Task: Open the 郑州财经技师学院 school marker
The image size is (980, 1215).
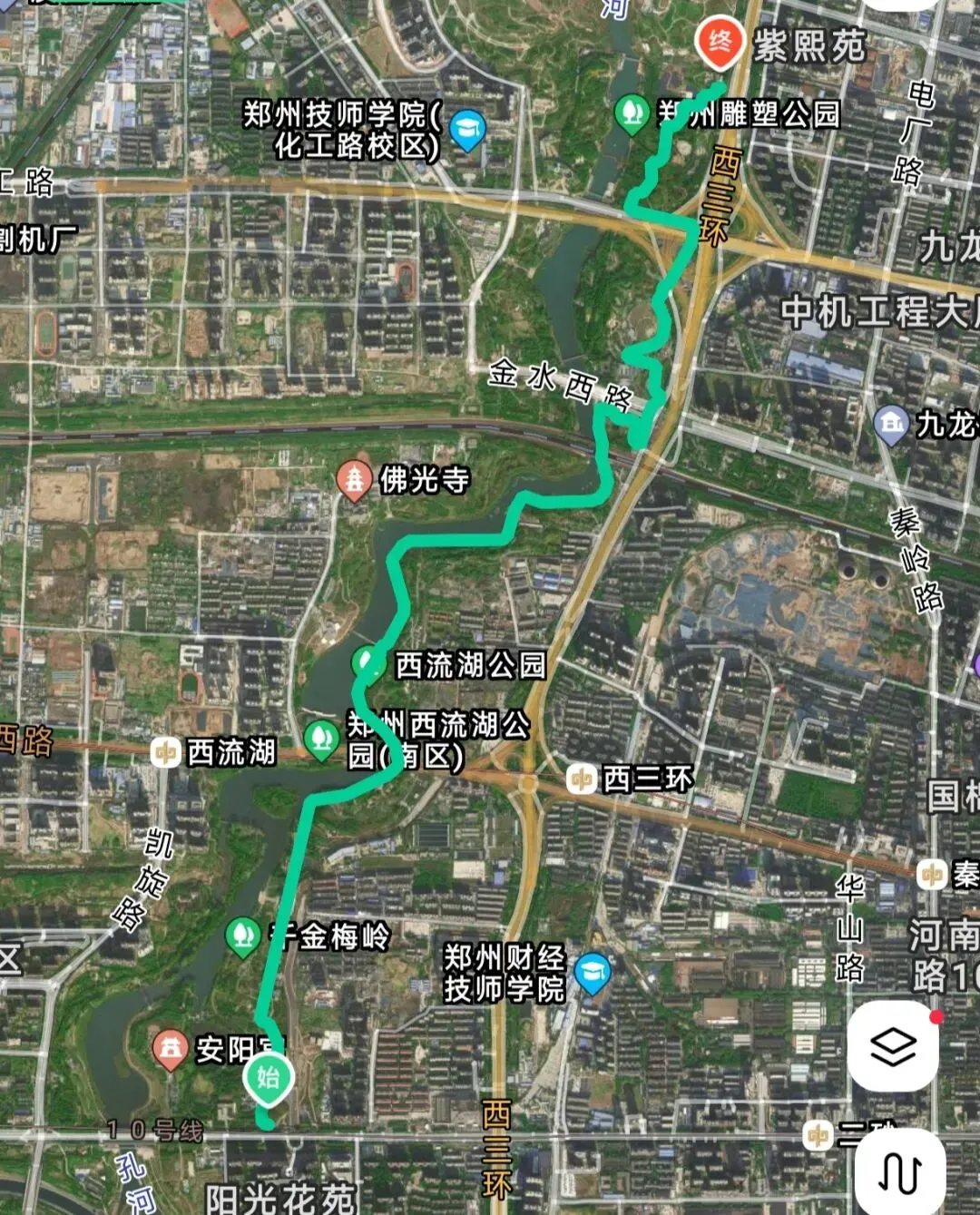Action: point(592,974)
